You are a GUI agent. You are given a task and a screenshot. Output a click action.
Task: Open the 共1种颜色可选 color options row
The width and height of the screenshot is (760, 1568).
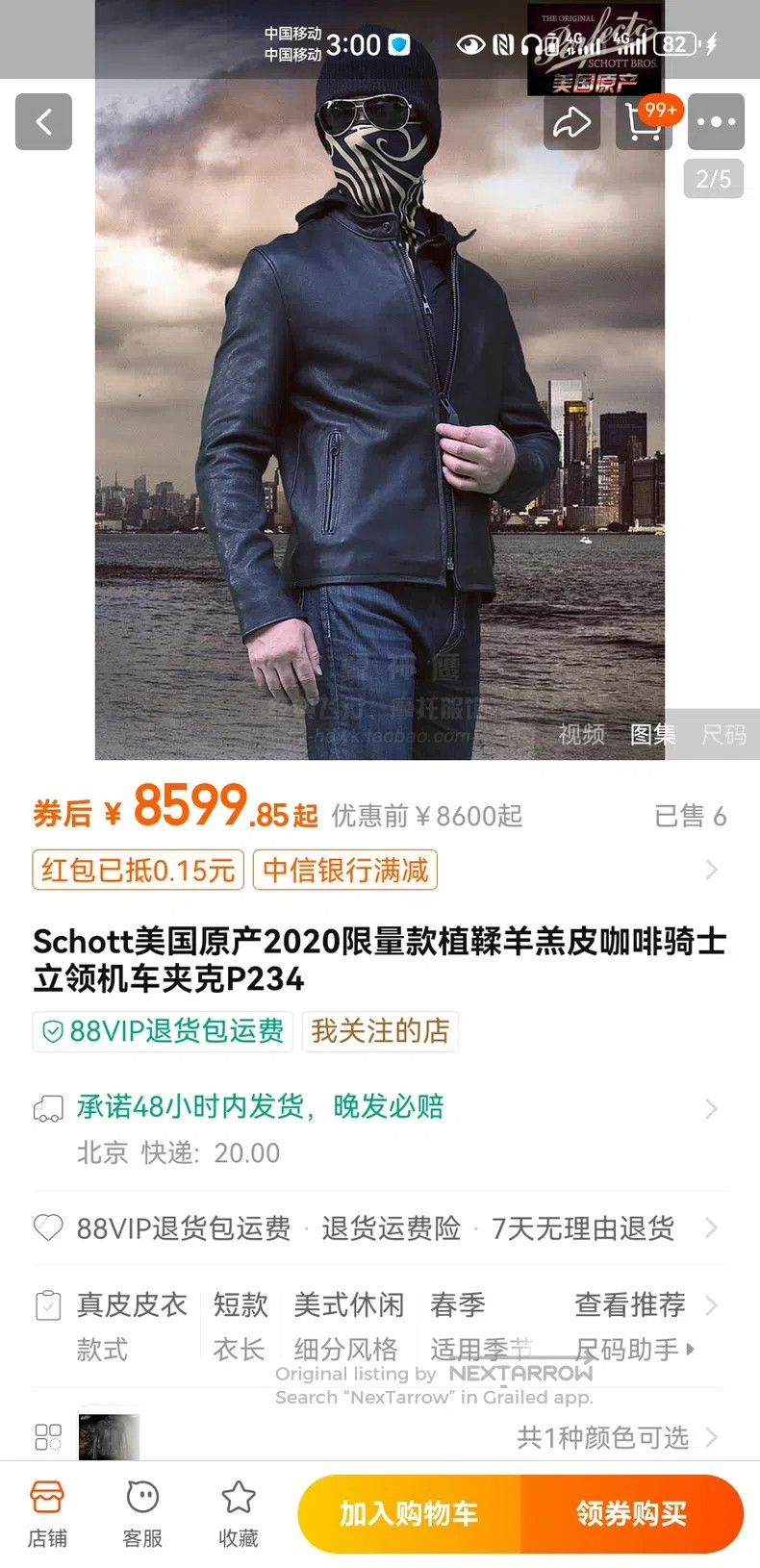coord(380,1437)
